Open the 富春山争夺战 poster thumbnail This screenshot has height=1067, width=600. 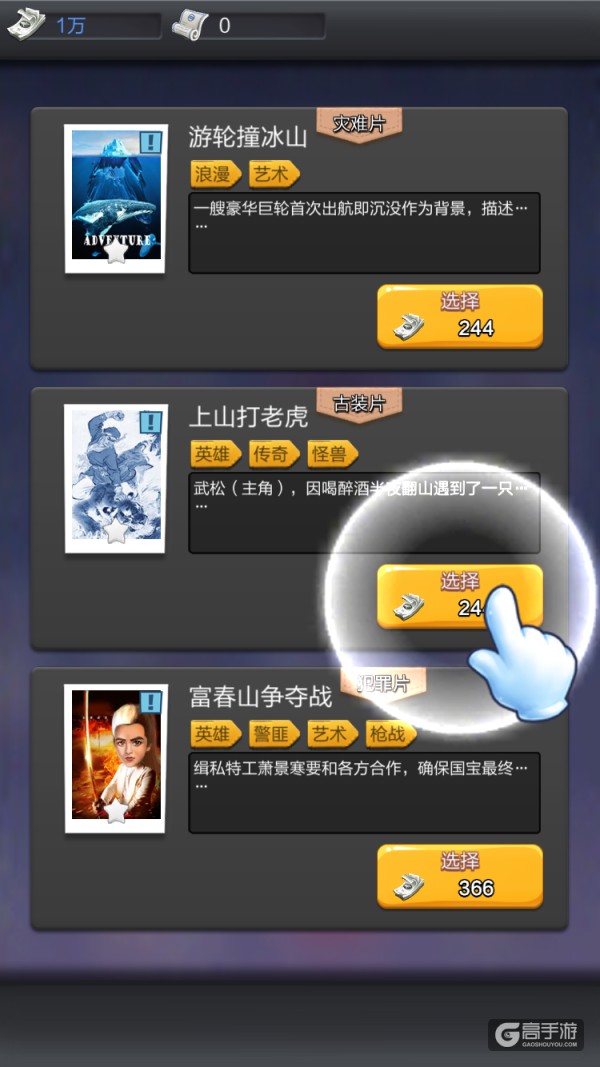tap(116, 758)
